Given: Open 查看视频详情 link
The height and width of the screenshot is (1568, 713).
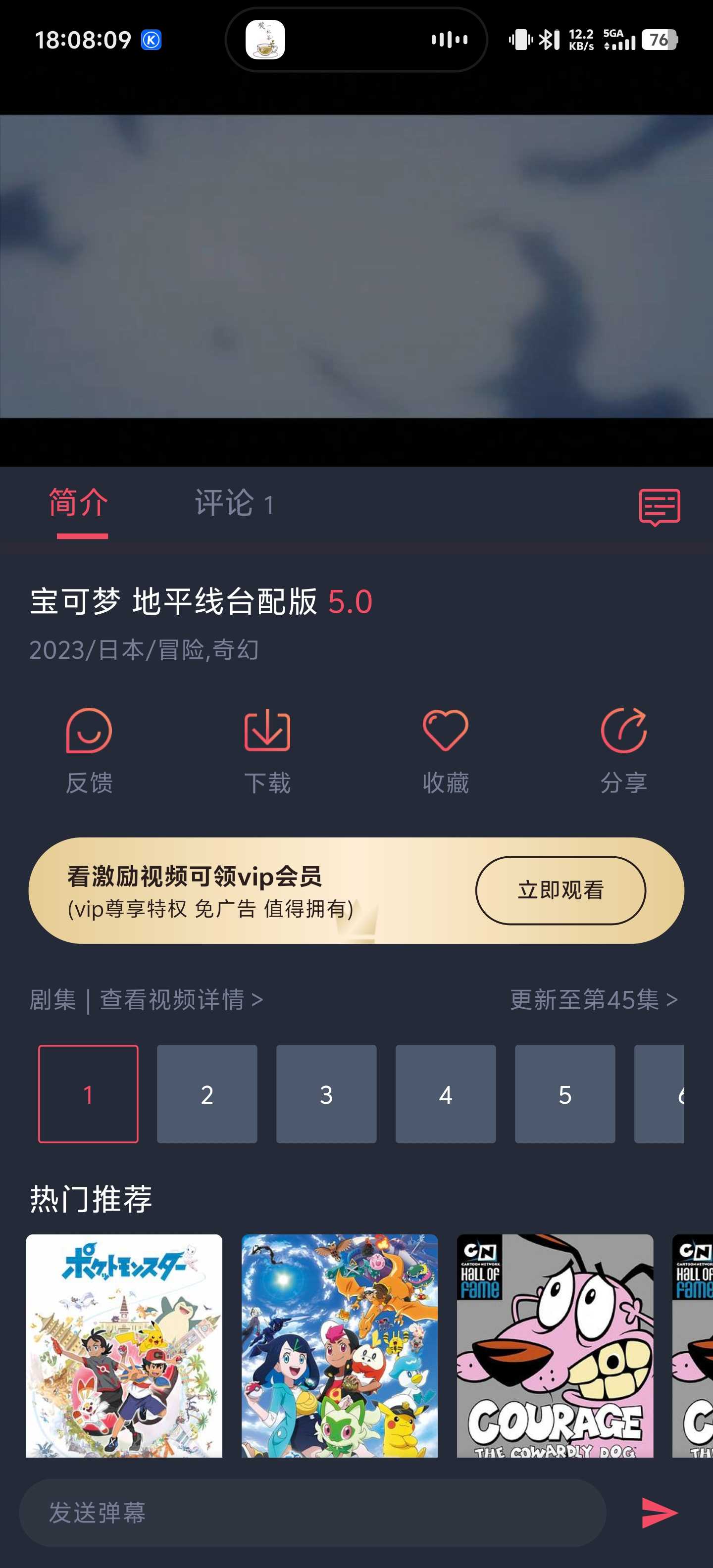Looking at the screenshot, I should [181, 999].
